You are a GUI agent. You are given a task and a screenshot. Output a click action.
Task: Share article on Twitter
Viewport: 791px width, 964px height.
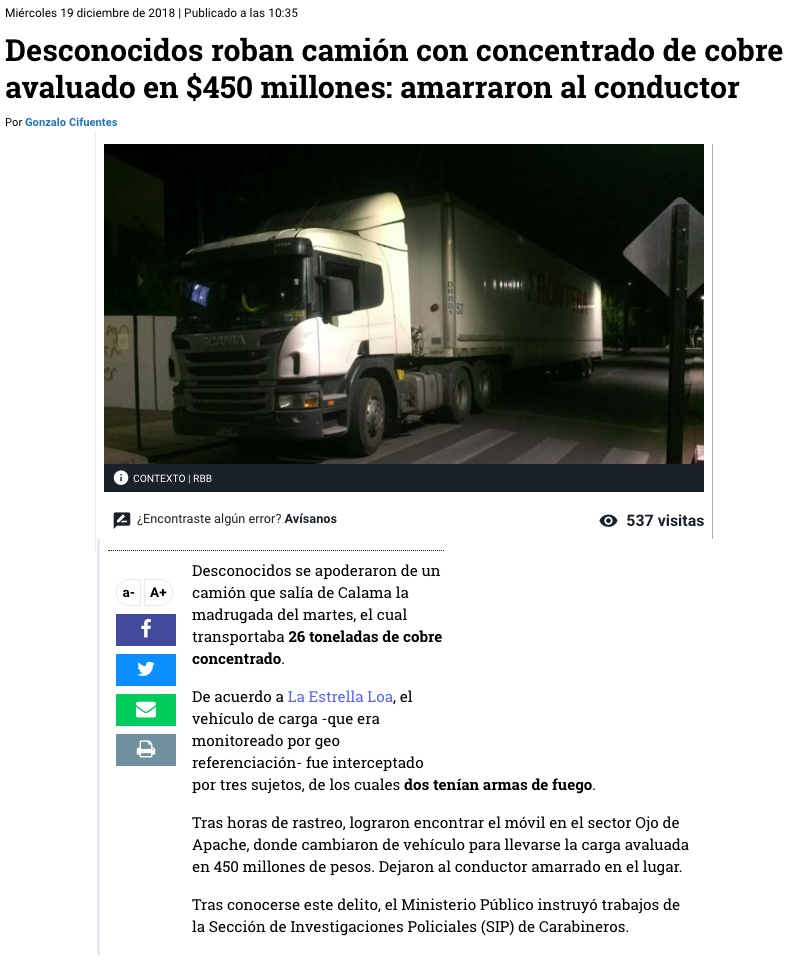[146, 669]
